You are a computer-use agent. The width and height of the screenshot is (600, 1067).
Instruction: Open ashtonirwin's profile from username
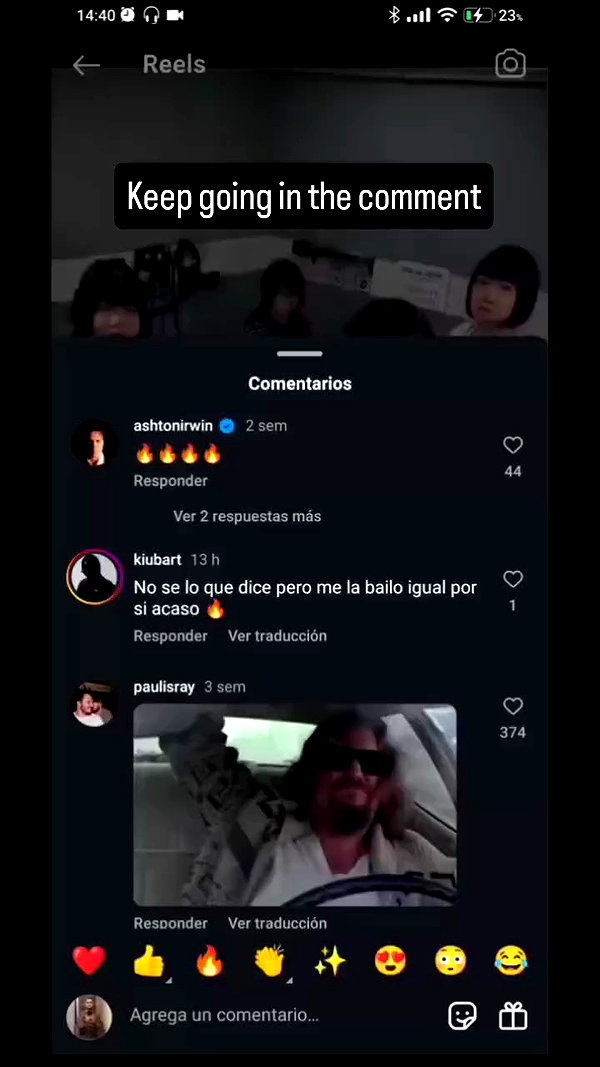coord(173,426)
